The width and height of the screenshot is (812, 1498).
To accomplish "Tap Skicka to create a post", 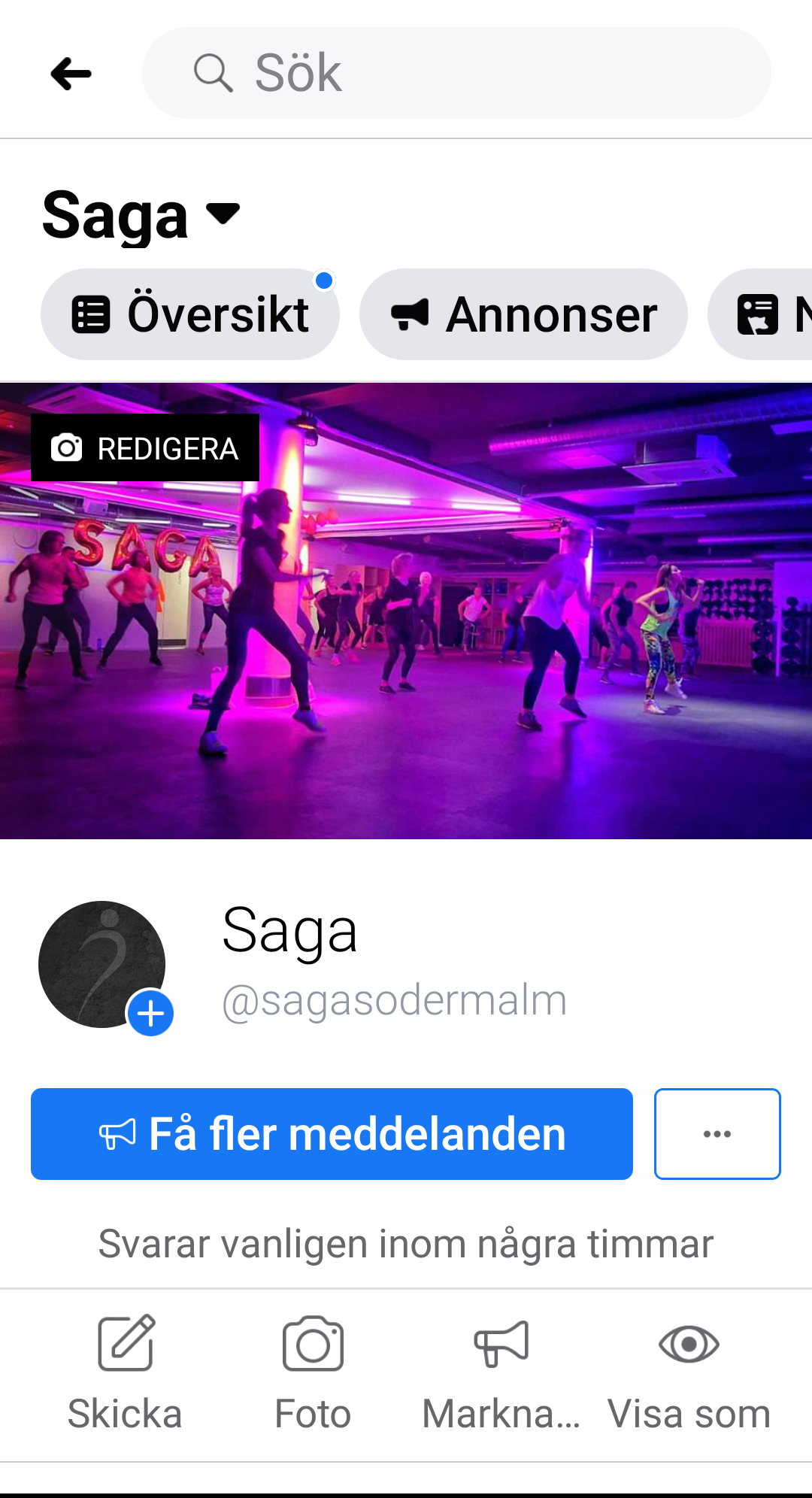I will click(x=125, y=1375).
